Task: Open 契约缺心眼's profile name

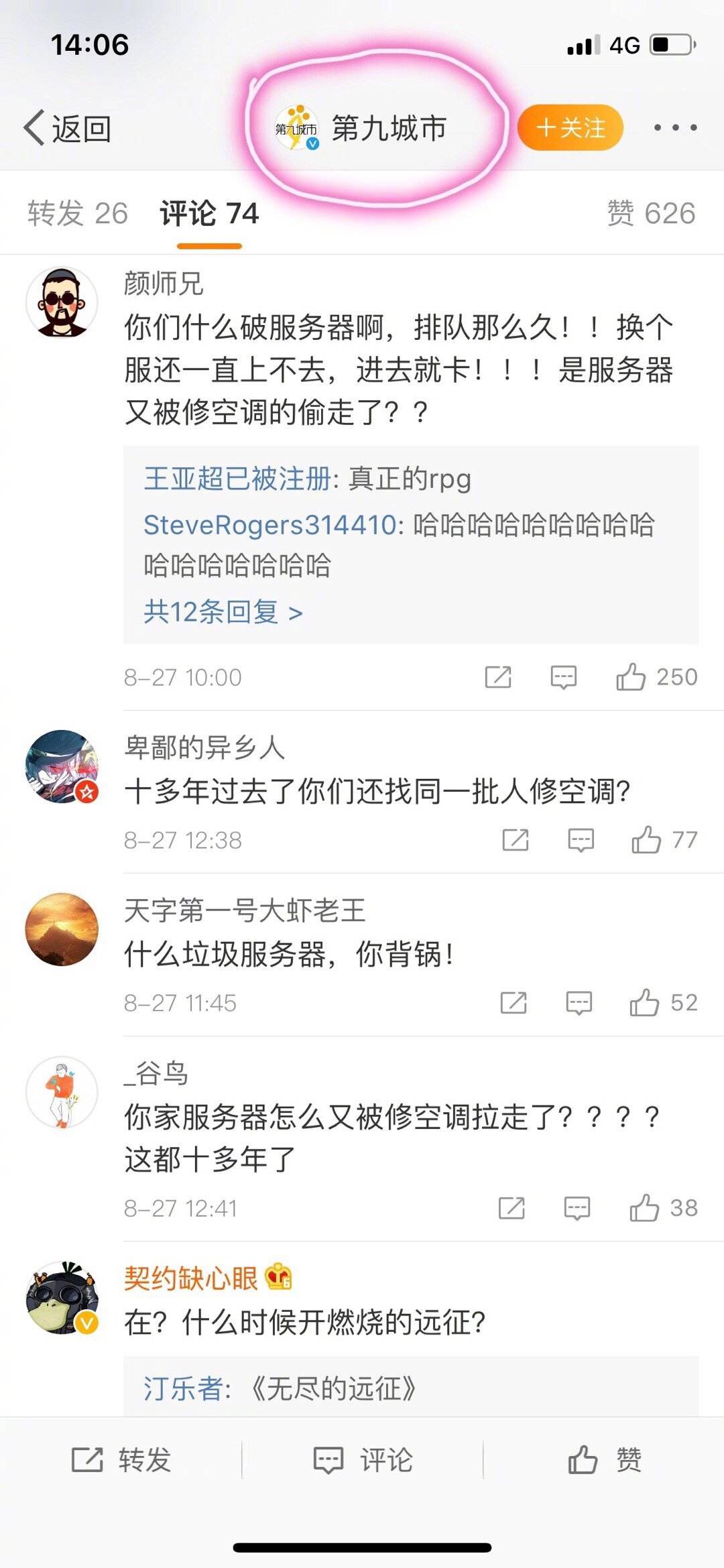Action: click(x=191, y=1278)
